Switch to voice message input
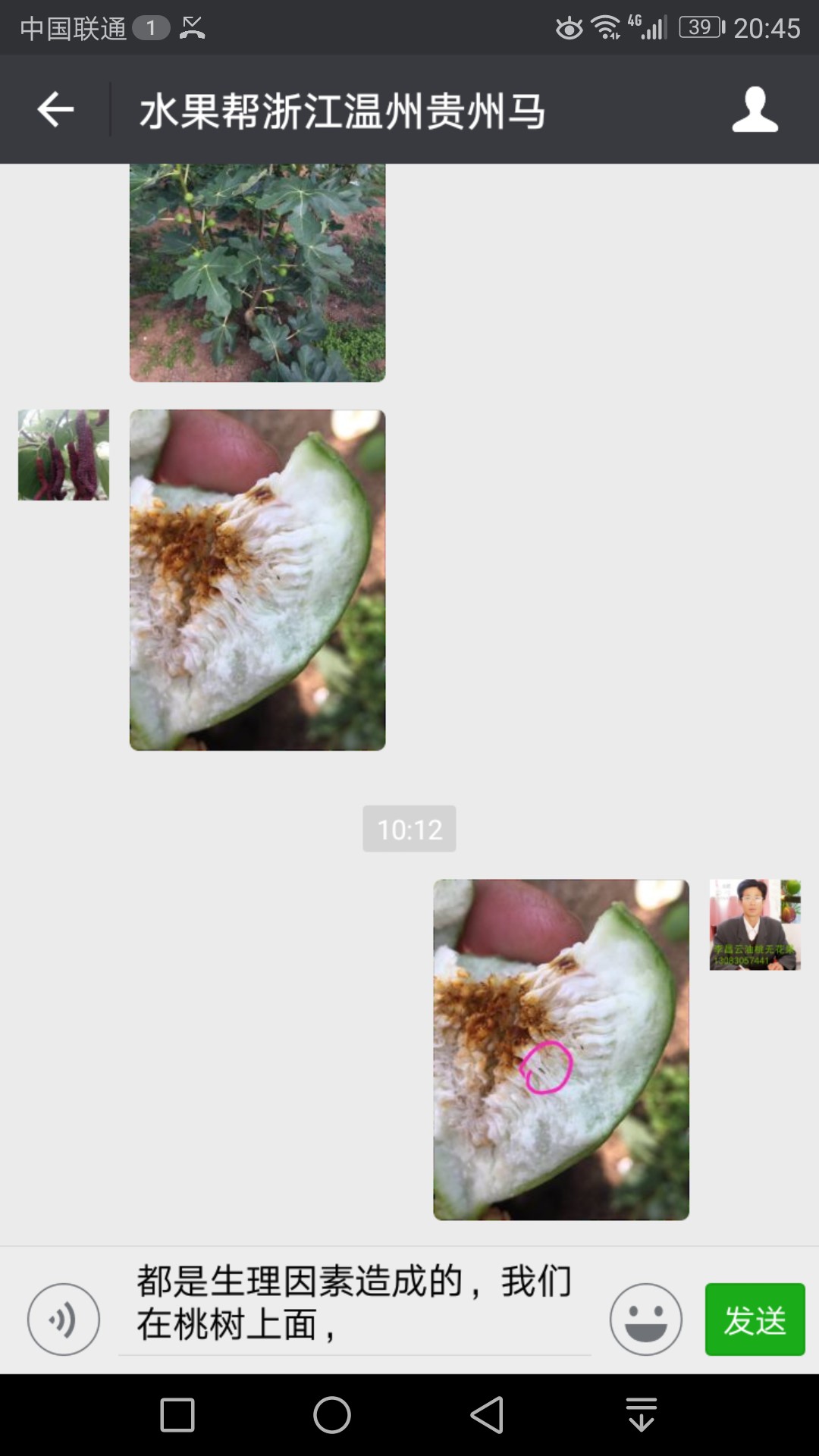The image size is (819, 1456). pos(64,1319)
